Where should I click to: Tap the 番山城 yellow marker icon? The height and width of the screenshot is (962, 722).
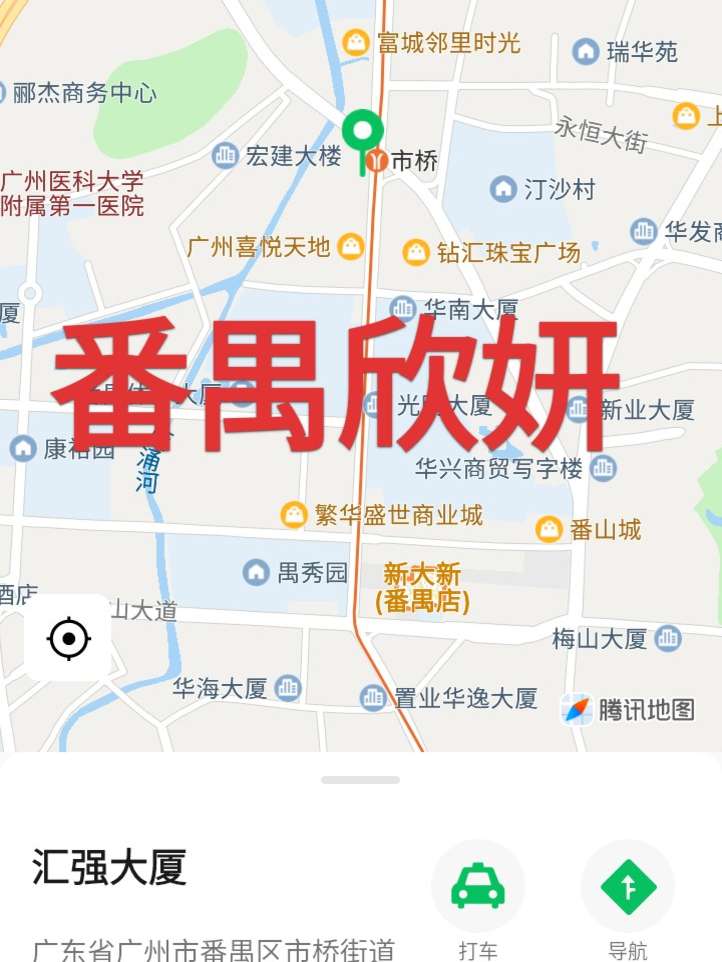pyautogui.click(x=549, y=529)
